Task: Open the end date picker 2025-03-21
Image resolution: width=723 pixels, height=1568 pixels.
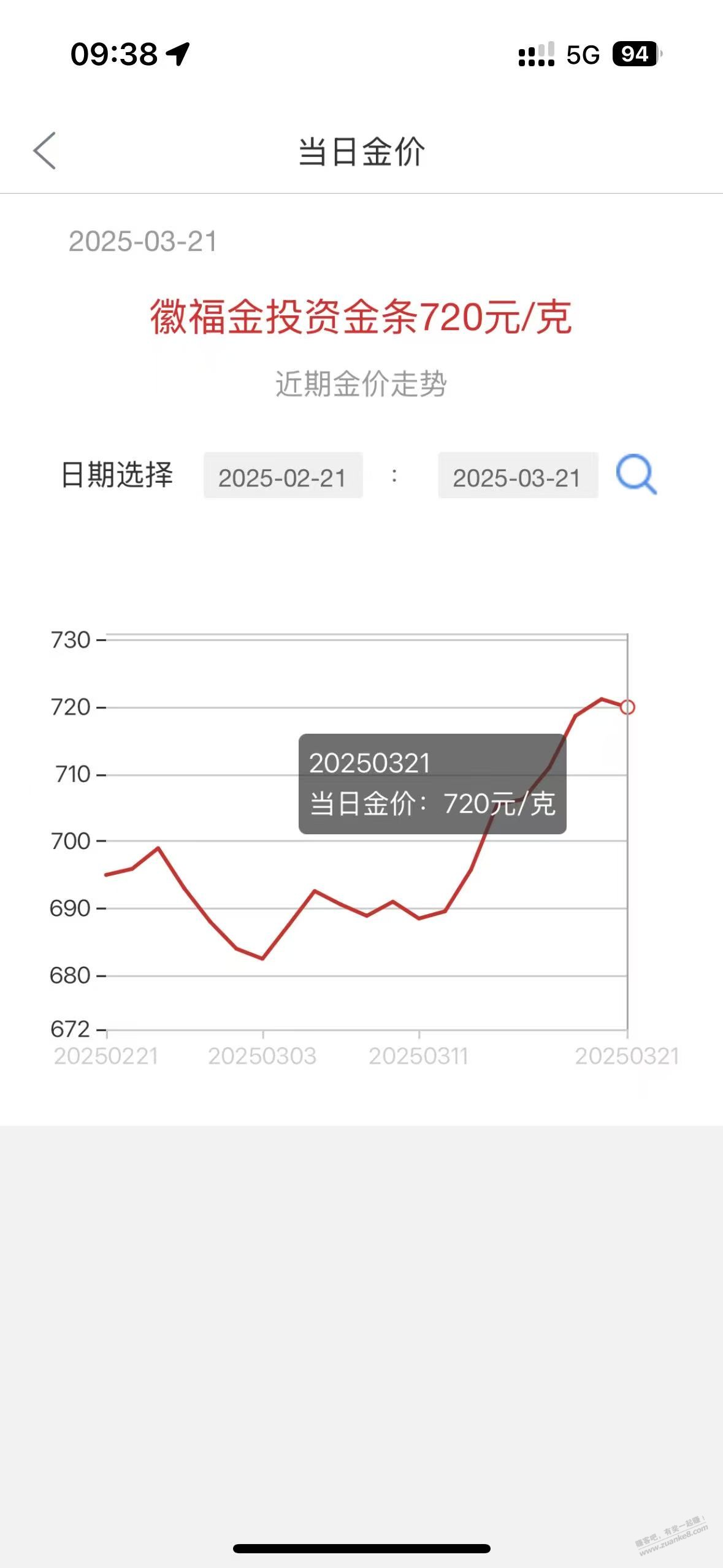Action: click(518, 476)
